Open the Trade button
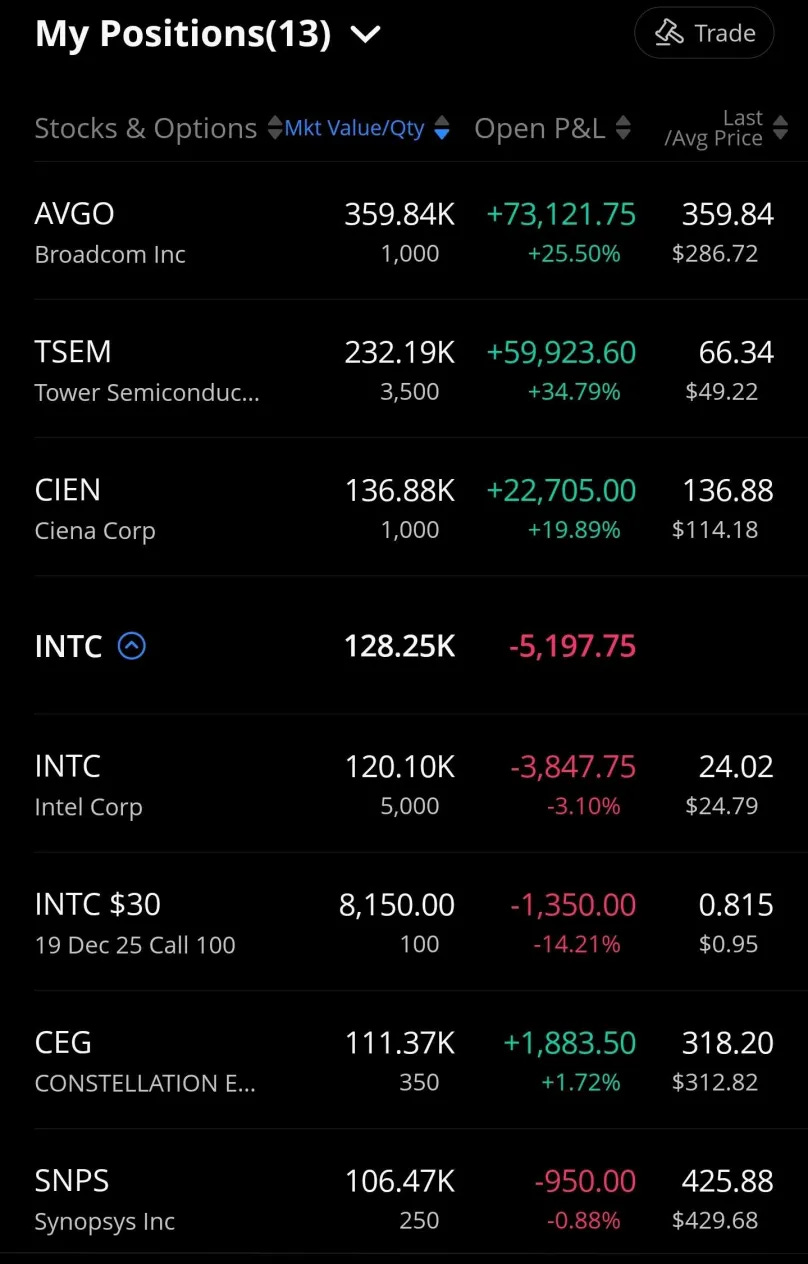 click(x=704, y=33)
